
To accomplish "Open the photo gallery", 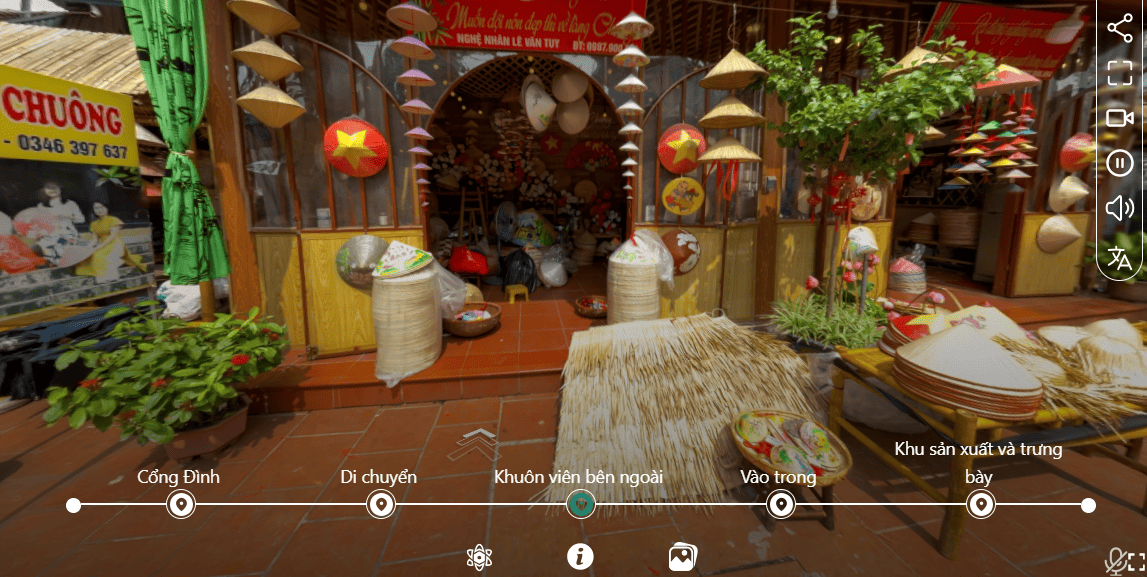I will point(683,557).
